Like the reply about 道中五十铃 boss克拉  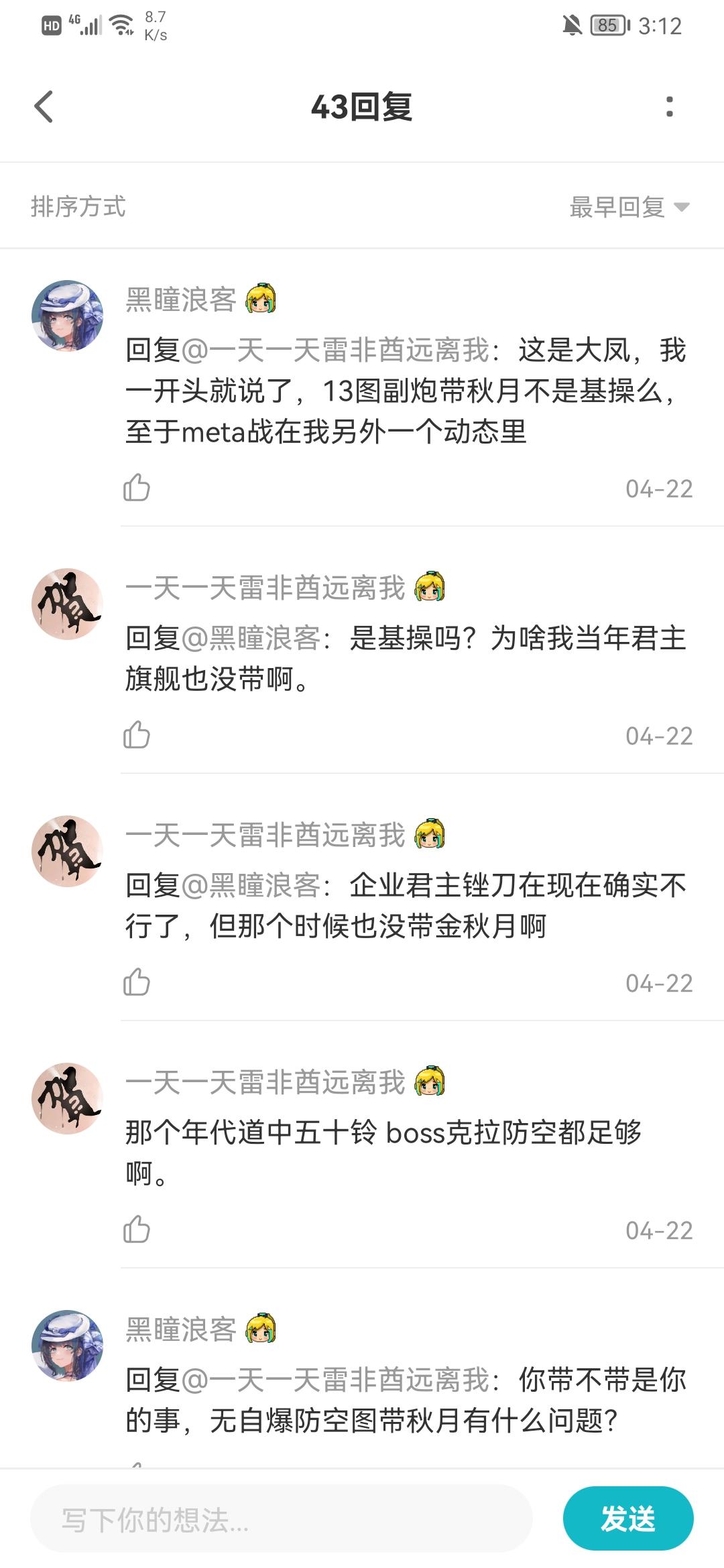[x=137, y=1230]
